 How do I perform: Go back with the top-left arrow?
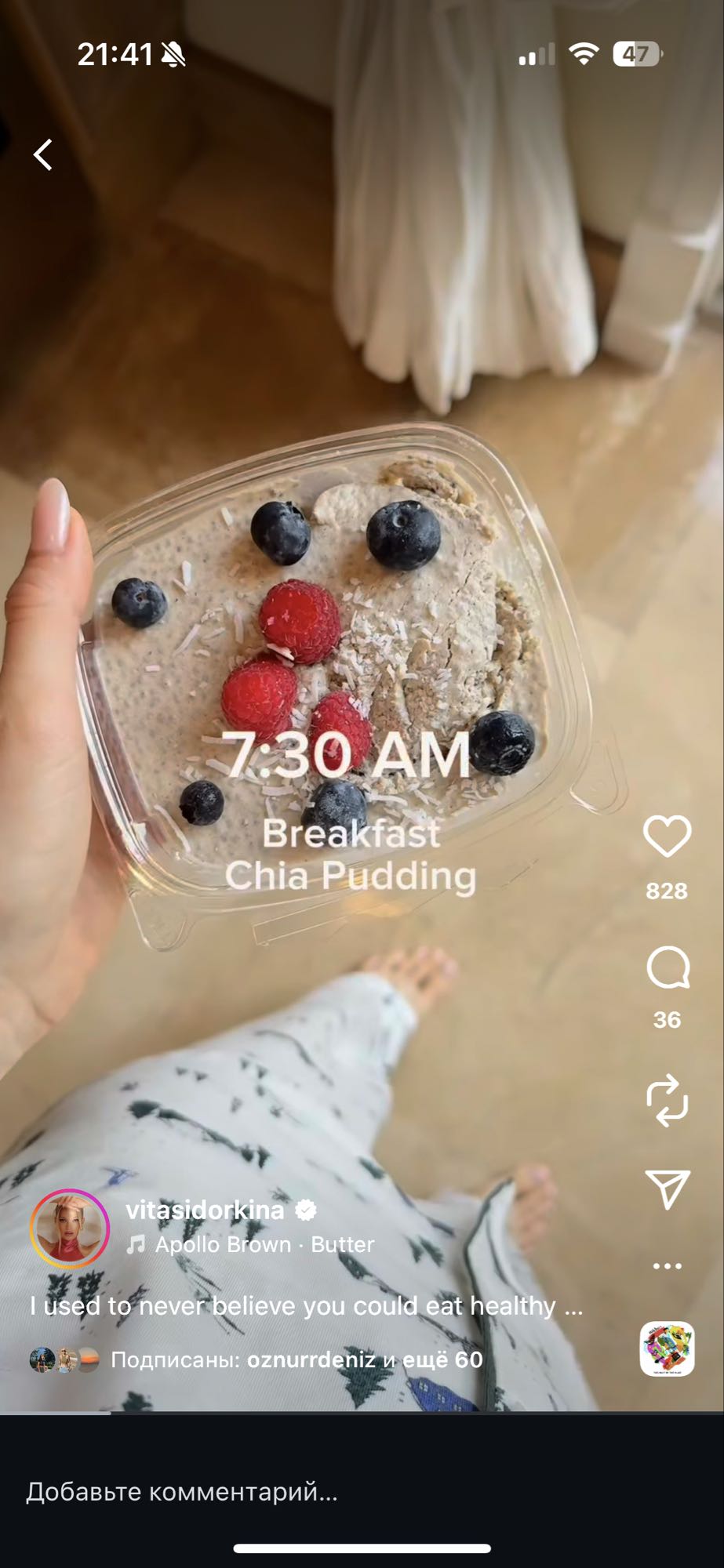tap(43, 154)
